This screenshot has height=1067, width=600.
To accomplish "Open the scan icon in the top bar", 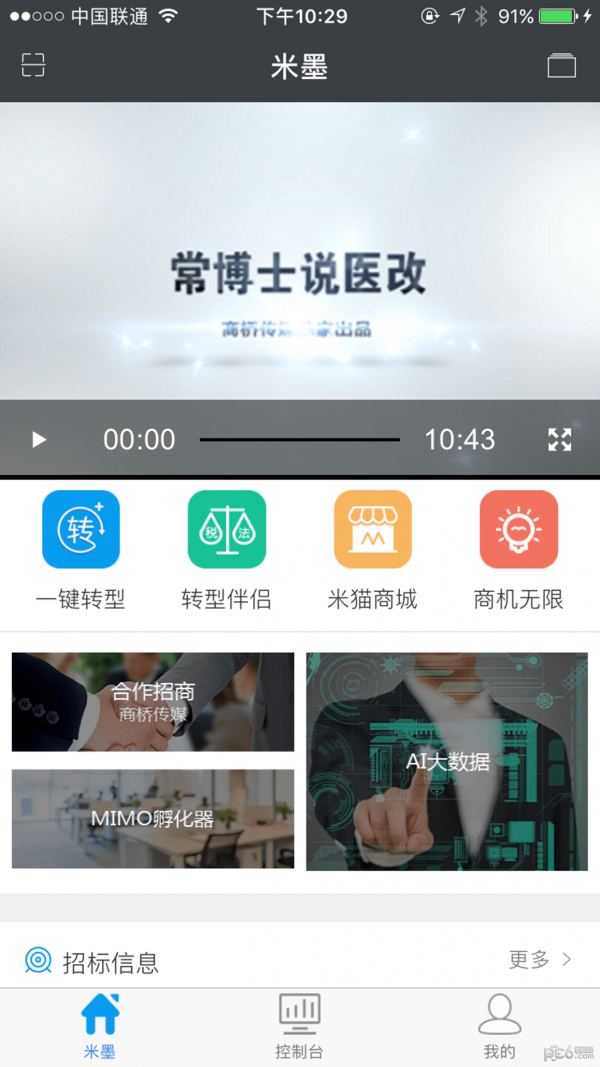I will 33,65.
